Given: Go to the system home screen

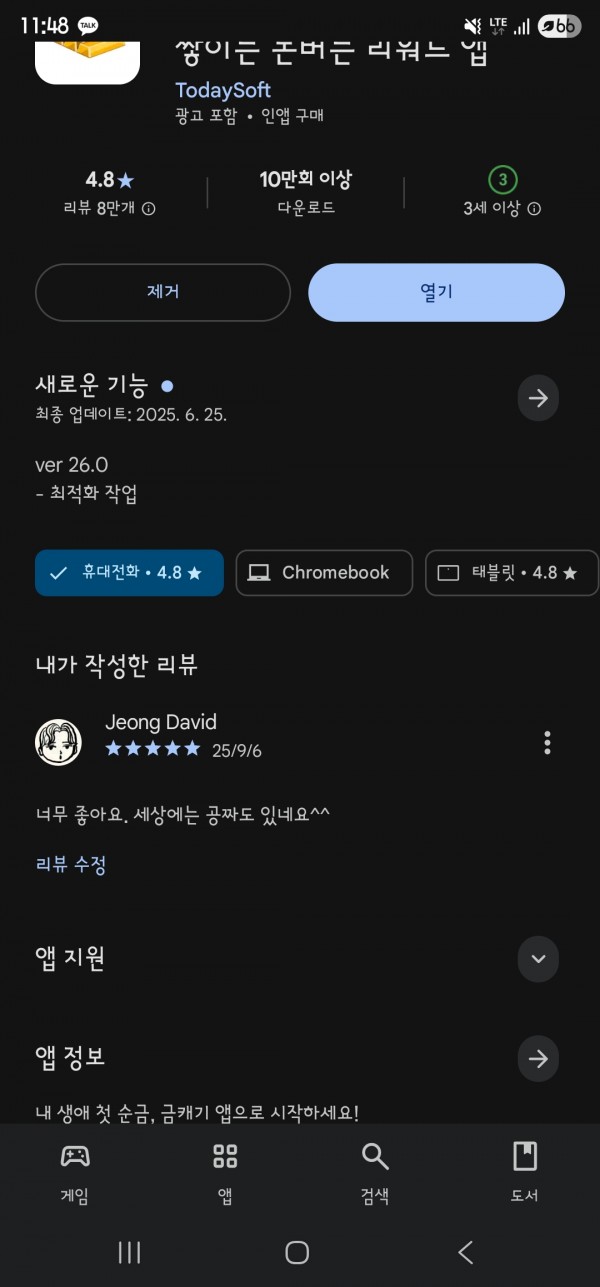Looking at the screenshot, I should coord(297,1252).
